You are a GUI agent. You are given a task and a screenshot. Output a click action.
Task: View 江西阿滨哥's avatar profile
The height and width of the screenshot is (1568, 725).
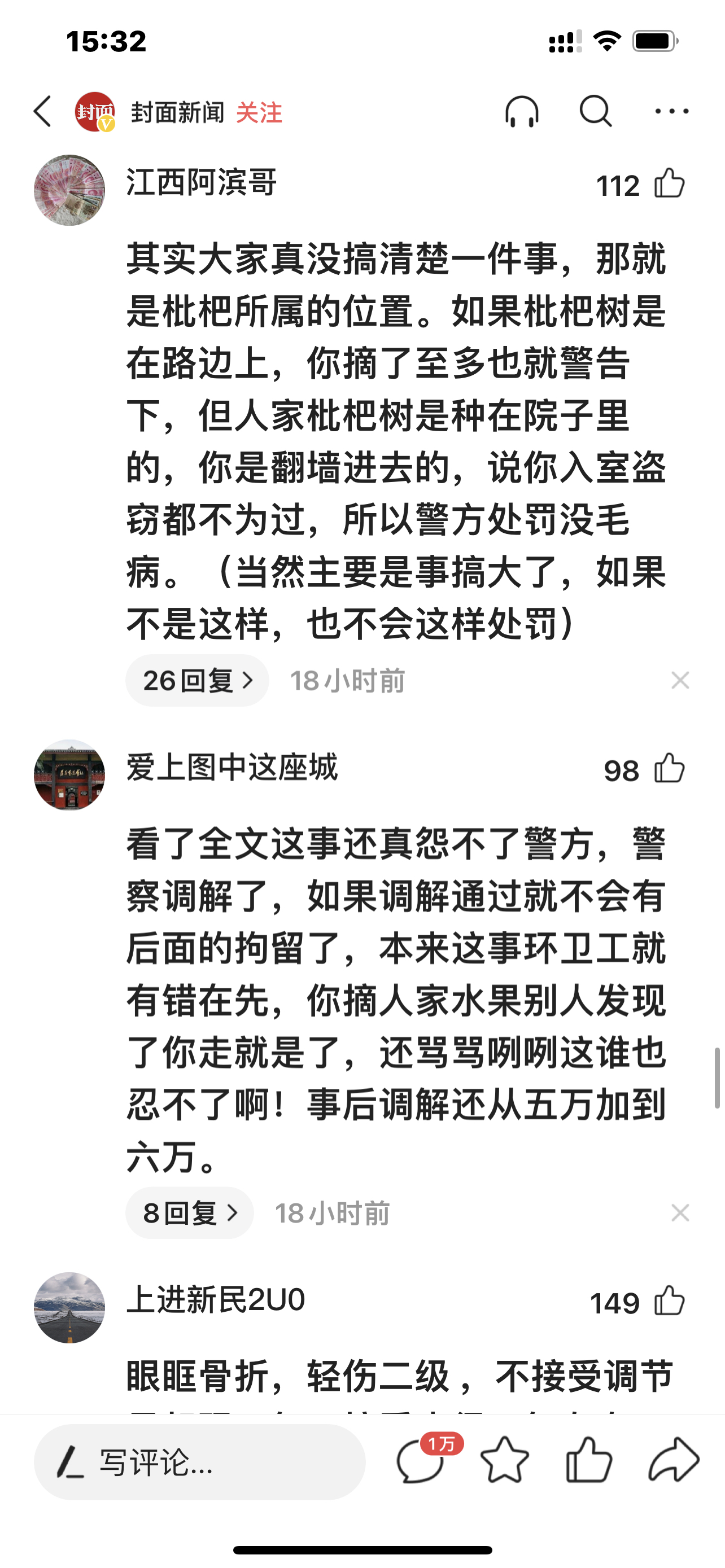point(69,190)
